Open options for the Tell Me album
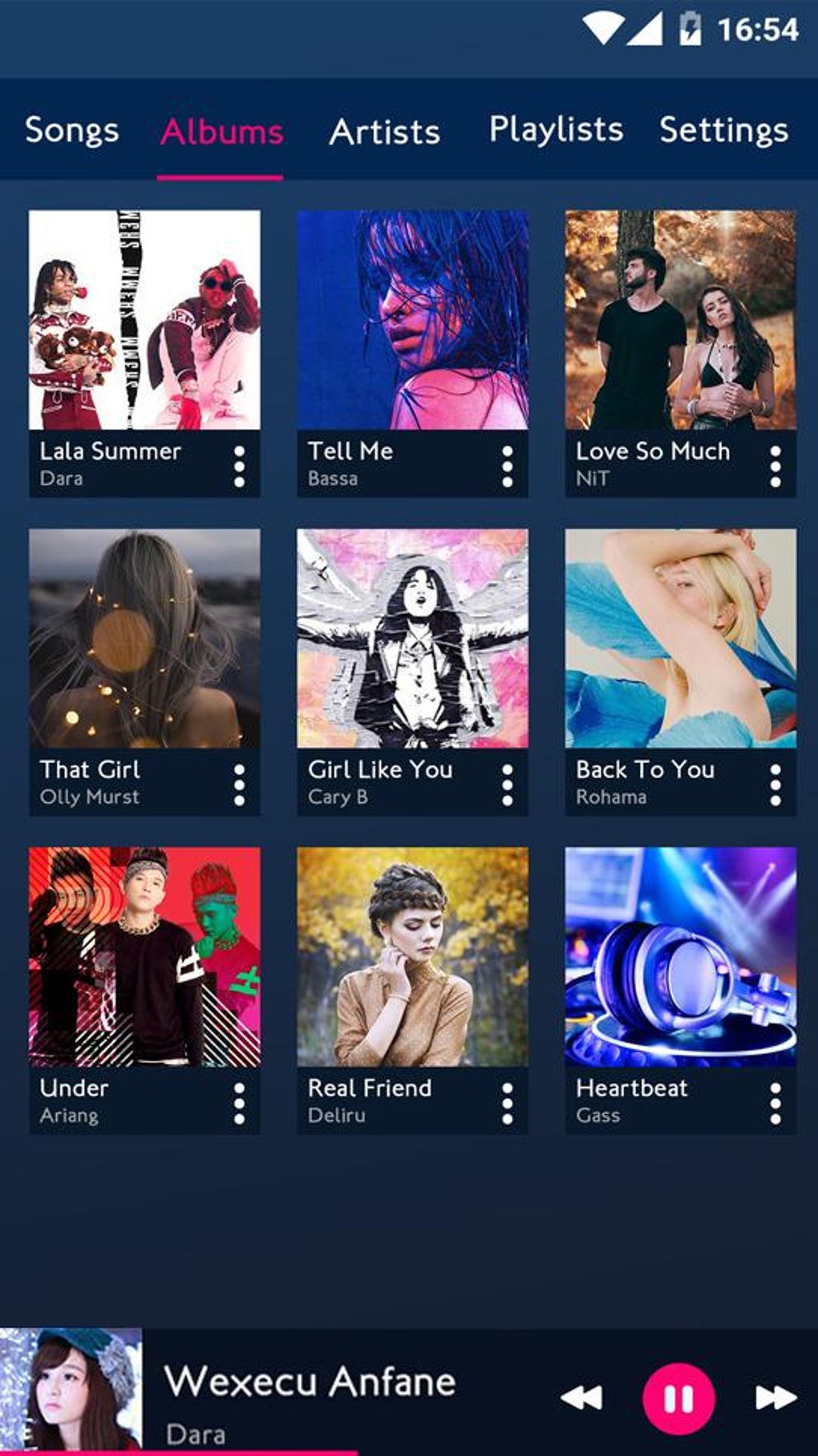The image size is (818, 1456). 507,467
